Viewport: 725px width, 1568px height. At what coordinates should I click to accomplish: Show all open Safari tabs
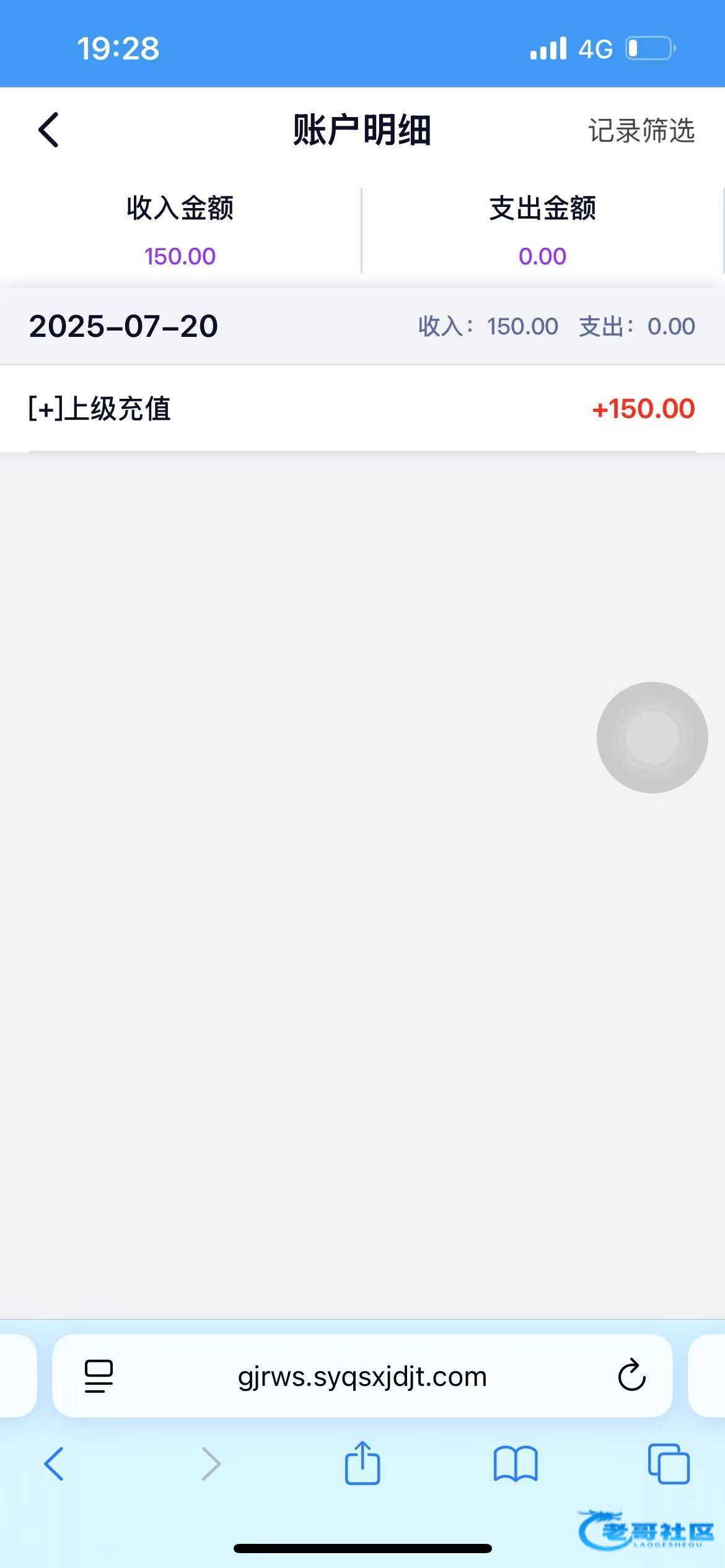pos(669,1464)
